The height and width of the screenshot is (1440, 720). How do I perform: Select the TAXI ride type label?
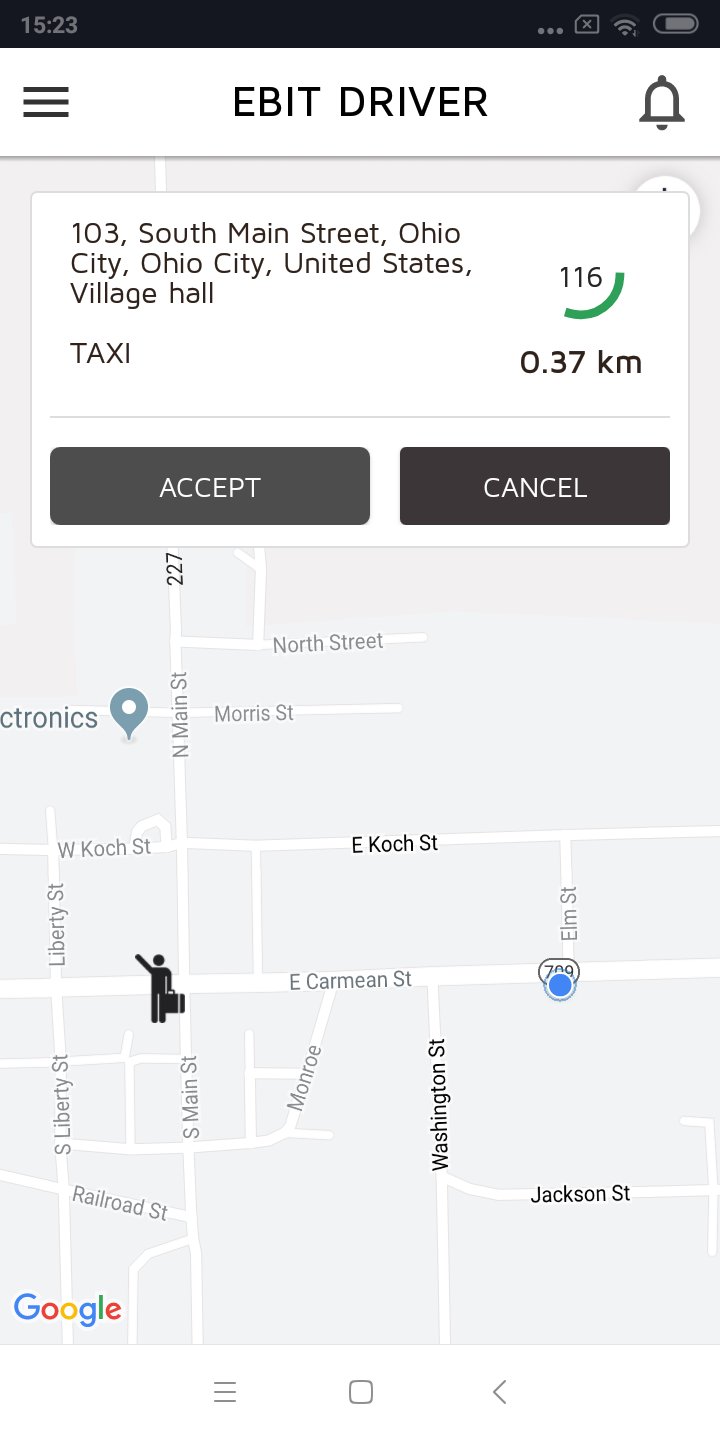(99, 353)
